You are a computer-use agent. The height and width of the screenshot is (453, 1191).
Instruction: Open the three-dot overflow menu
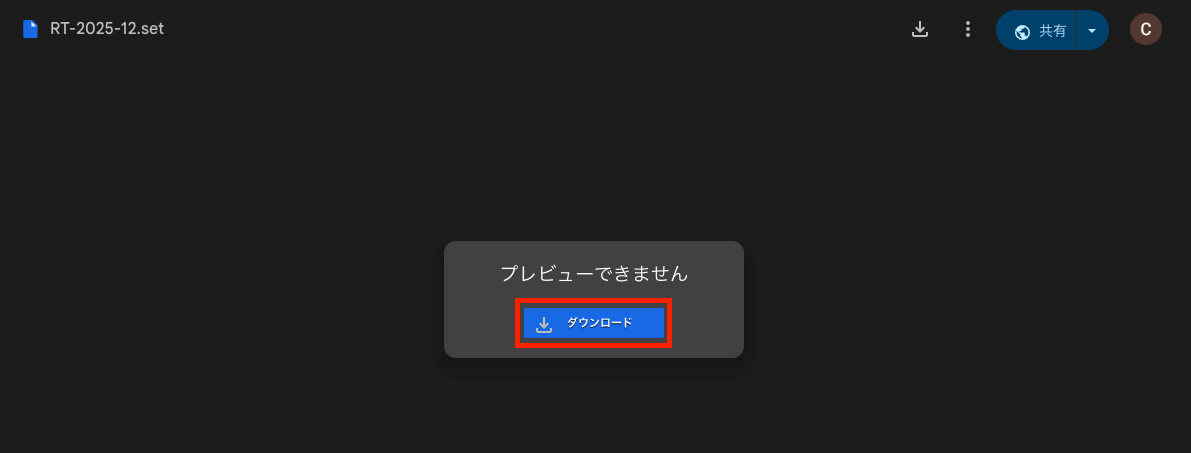tap(967, 30)
